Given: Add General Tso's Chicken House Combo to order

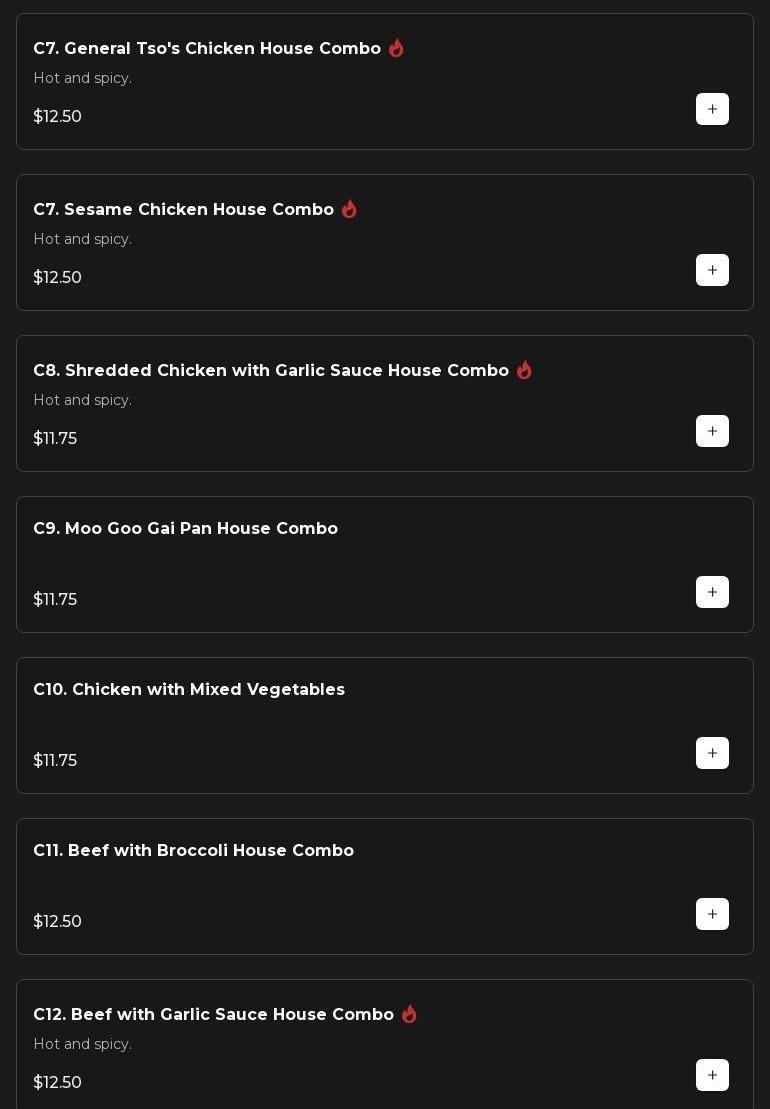Looking at the screenshot, I should pos(712,109).
